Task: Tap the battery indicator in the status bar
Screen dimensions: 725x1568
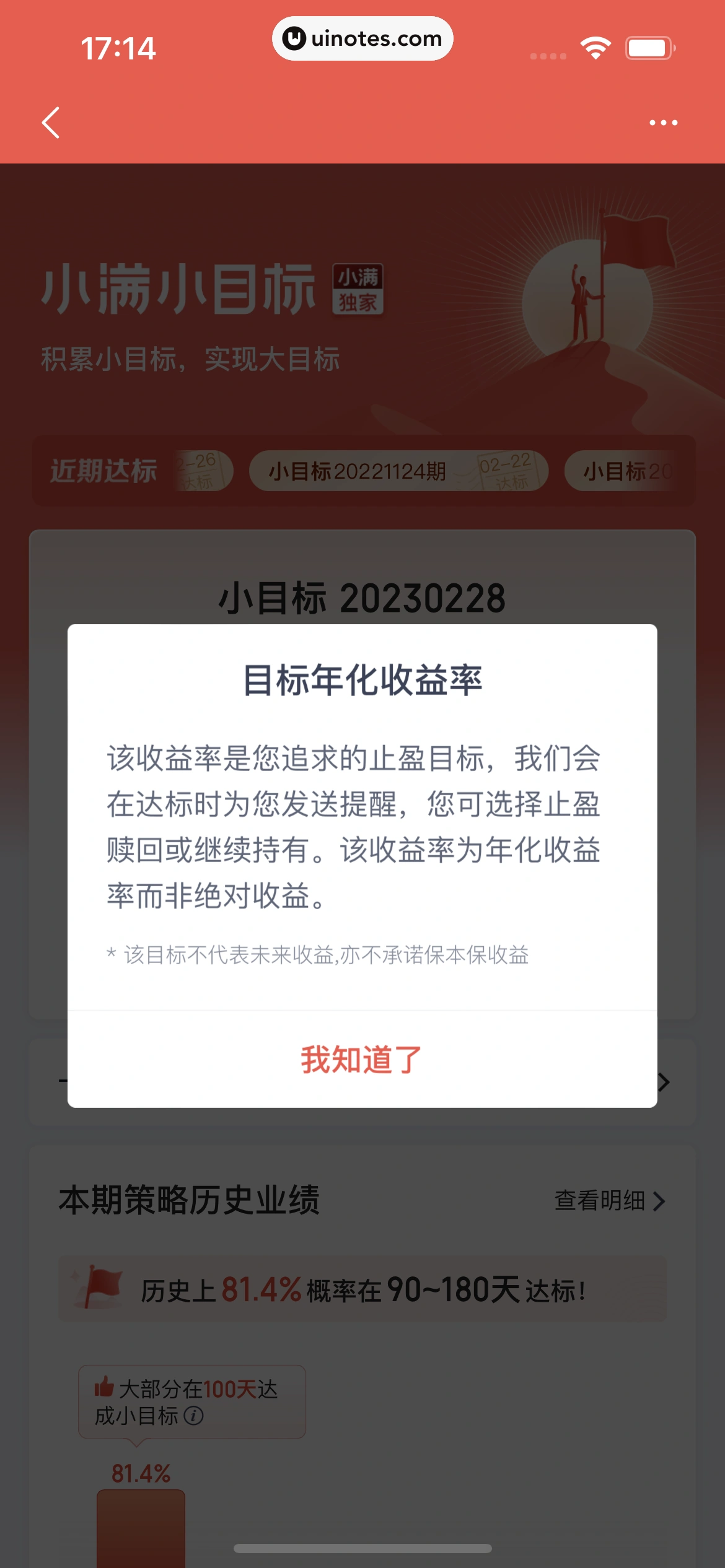Action: coord(649,46)
